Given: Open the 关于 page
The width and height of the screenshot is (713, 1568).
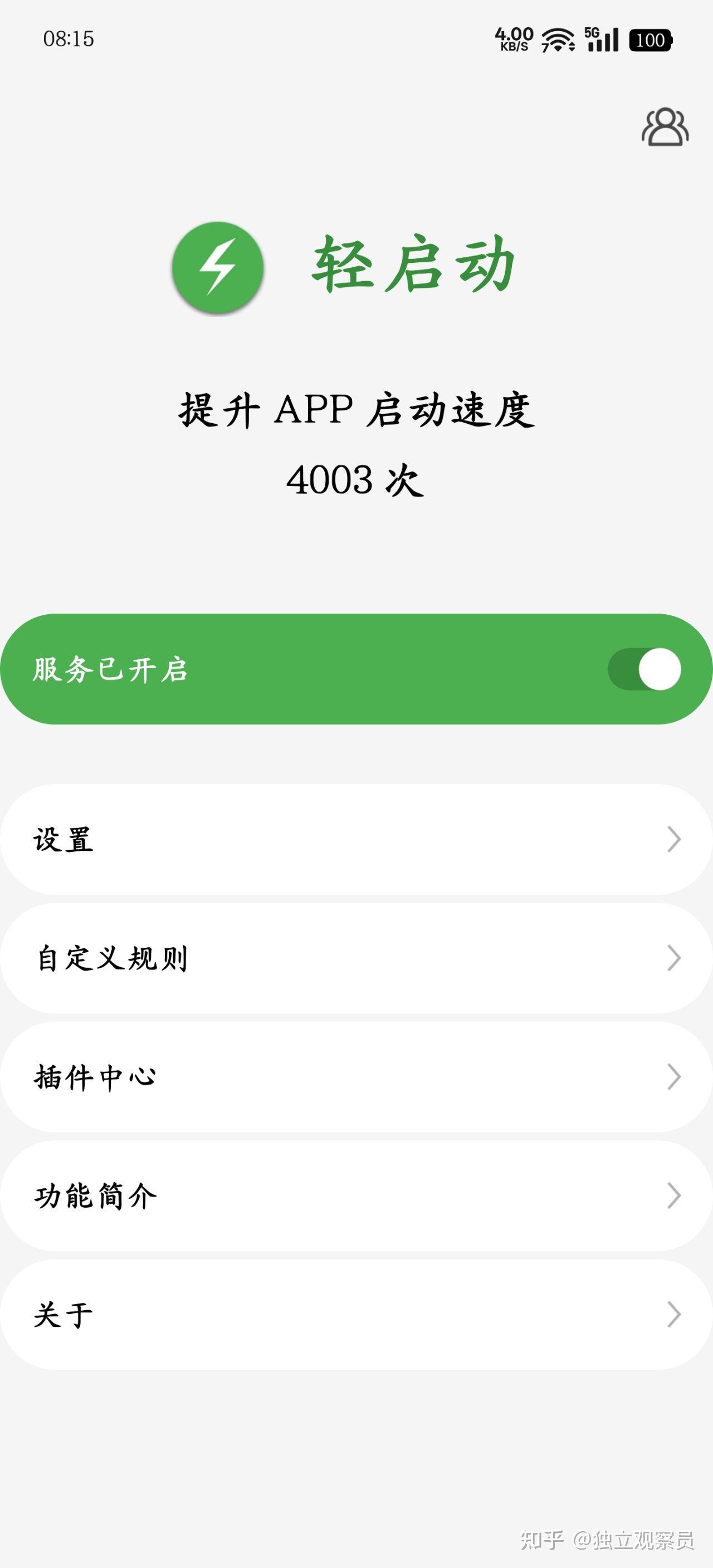Looking at the screenshot, I should [x=356, y=1314].
